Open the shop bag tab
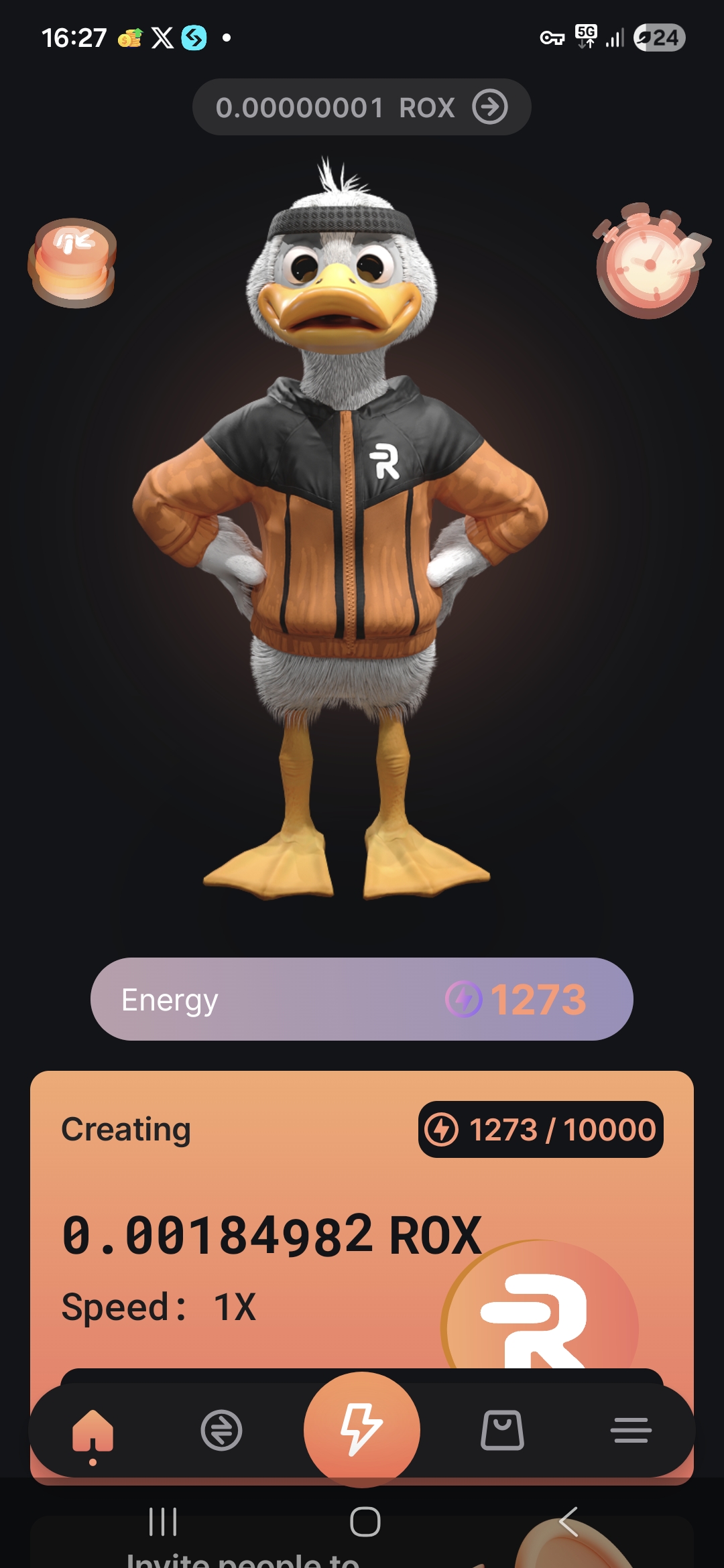 (x=502, y=1431)
